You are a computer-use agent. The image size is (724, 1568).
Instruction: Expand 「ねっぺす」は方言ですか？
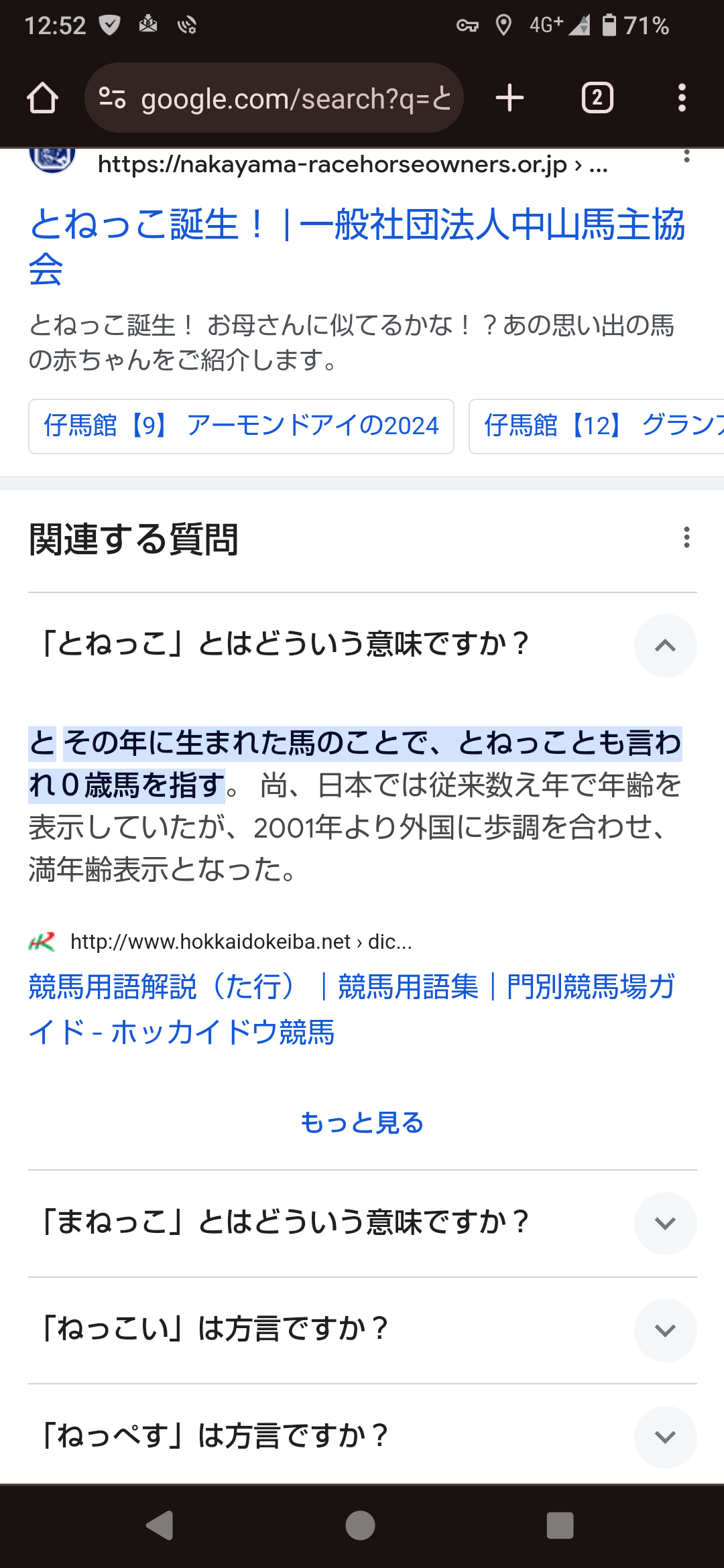664,1437
